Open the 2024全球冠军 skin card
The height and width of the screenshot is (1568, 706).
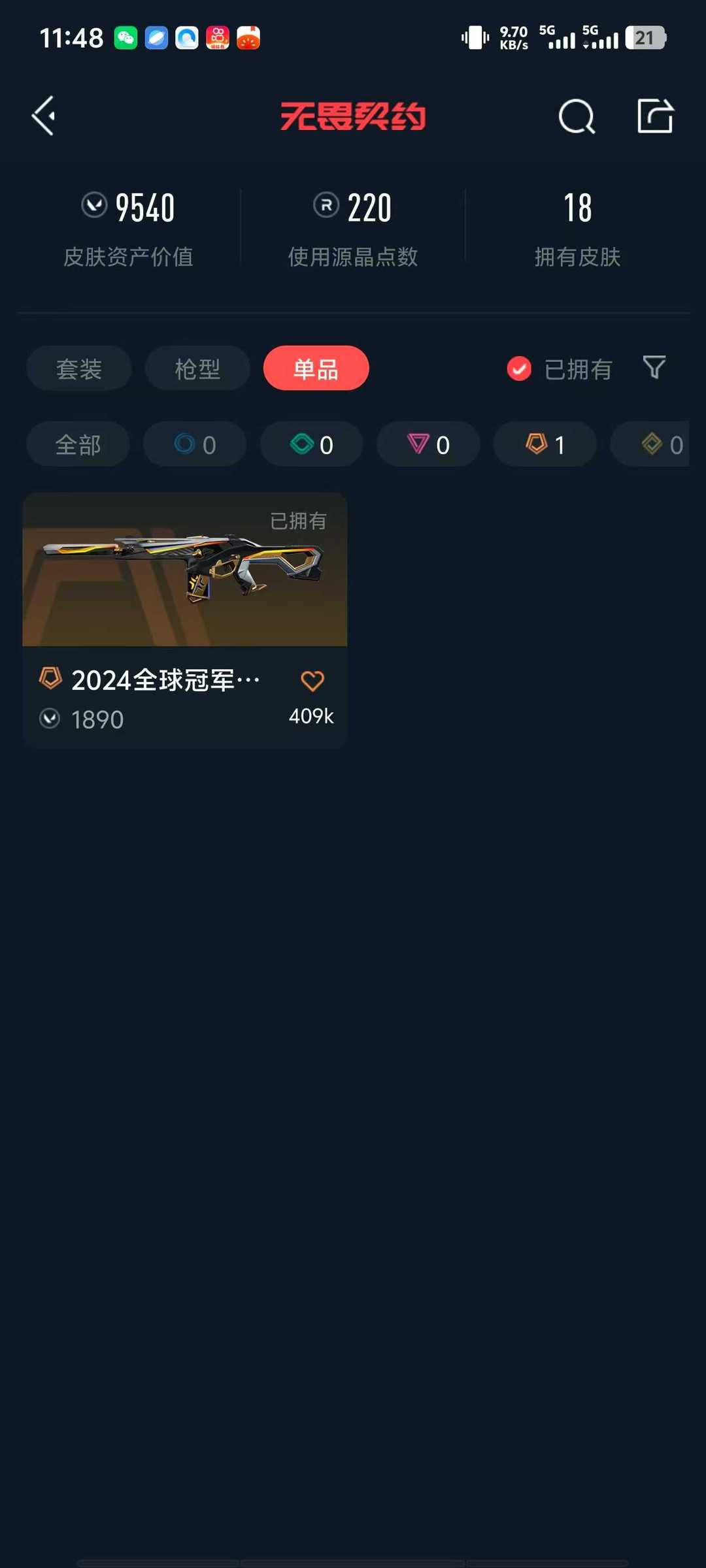click(x=185, y=620)
